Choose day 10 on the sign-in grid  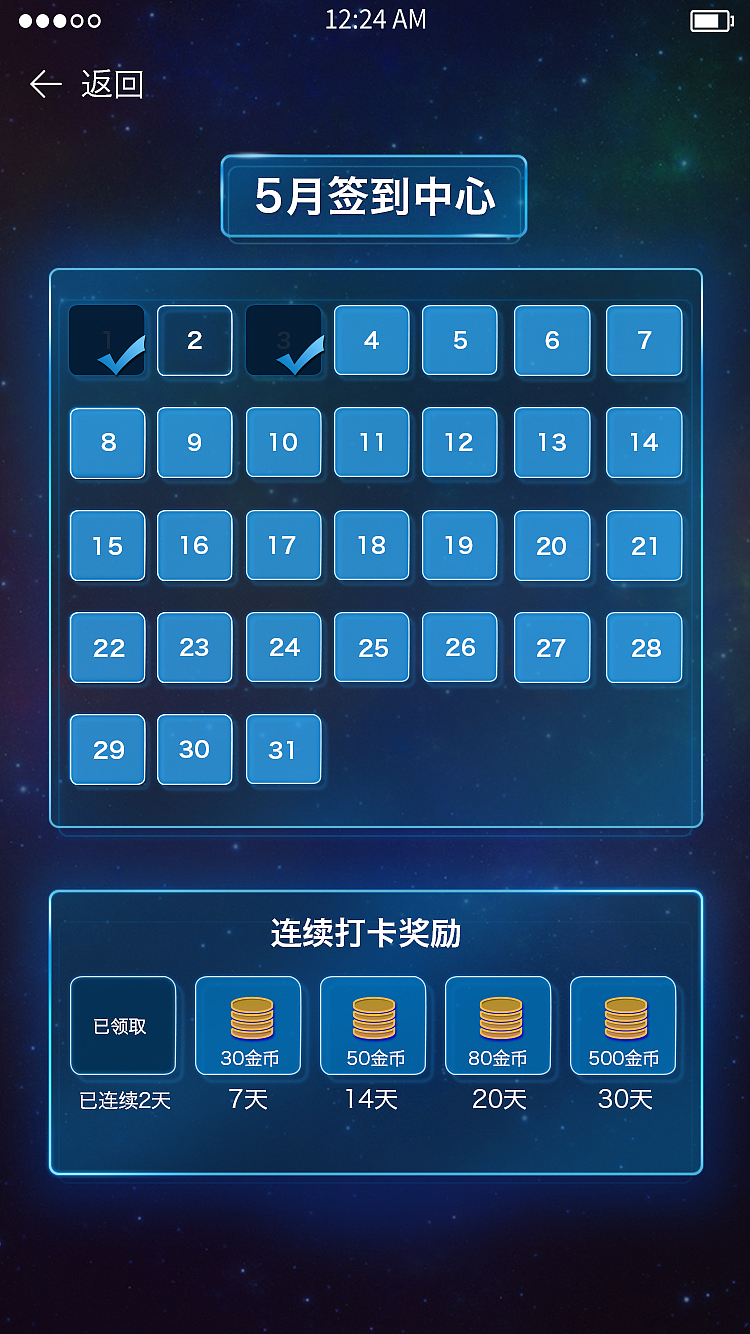click(x=283, y=443)
